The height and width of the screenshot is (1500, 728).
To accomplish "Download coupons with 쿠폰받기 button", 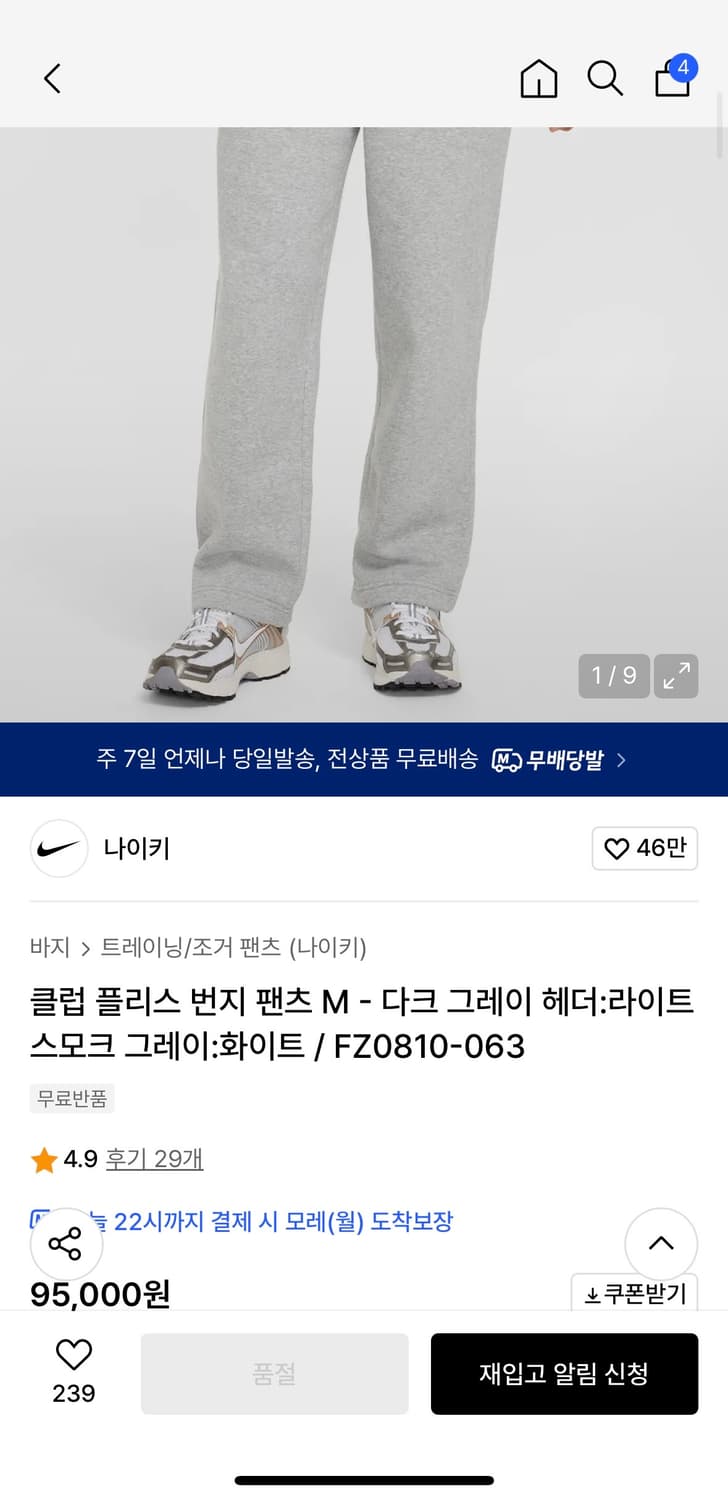I will click(634, 1292).
